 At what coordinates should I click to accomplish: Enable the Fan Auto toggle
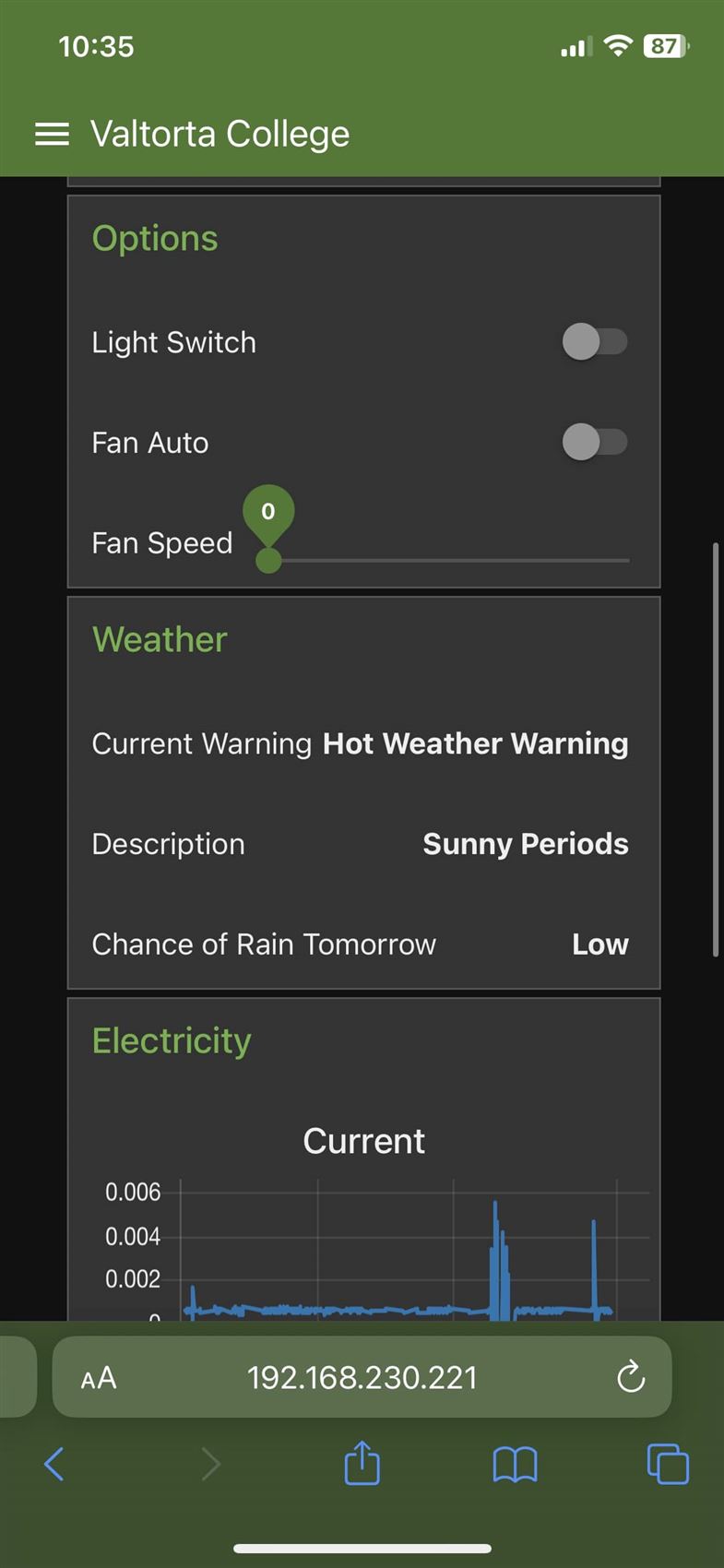pyautogui.click(x=595, y=442)
